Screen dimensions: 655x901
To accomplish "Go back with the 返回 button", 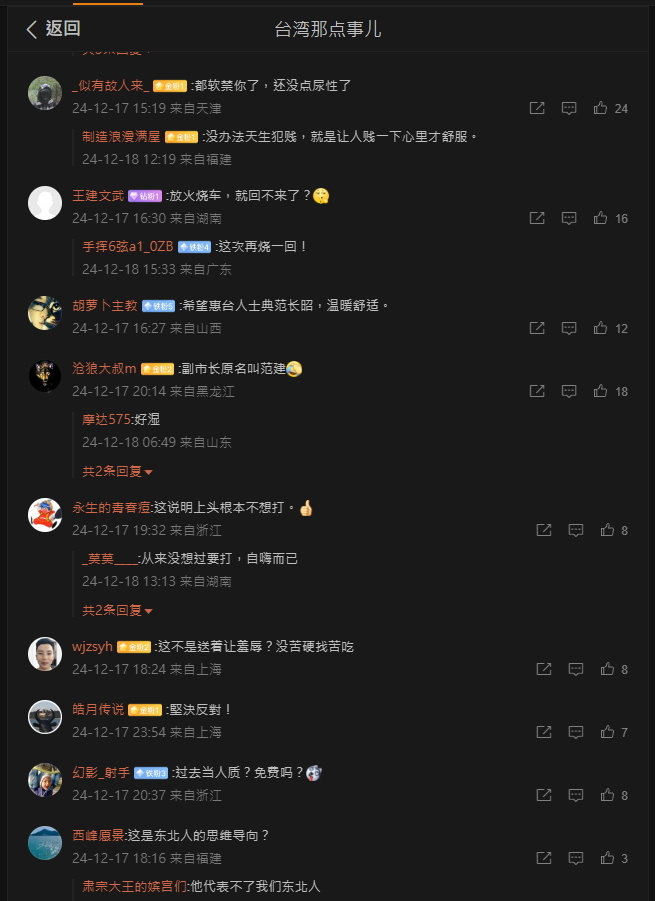I will [x=53, y=29].
